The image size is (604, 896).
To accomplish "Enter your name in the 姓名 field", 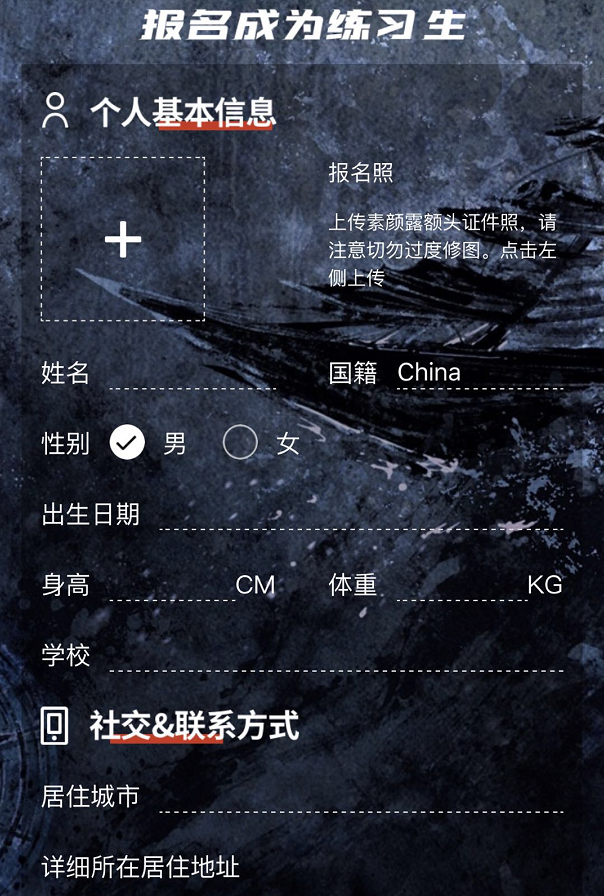I will point(190,374).
